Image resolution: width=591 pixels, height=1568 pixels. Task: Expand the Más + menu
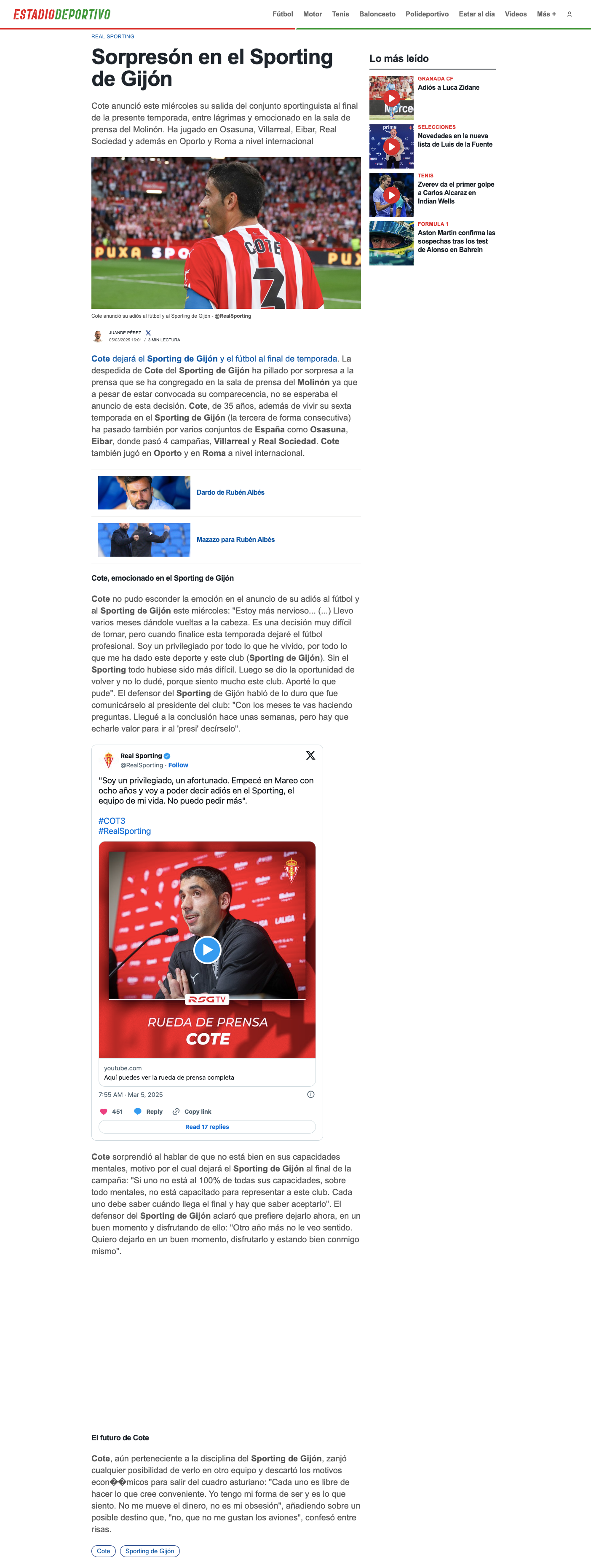click(x=546, y=14)
